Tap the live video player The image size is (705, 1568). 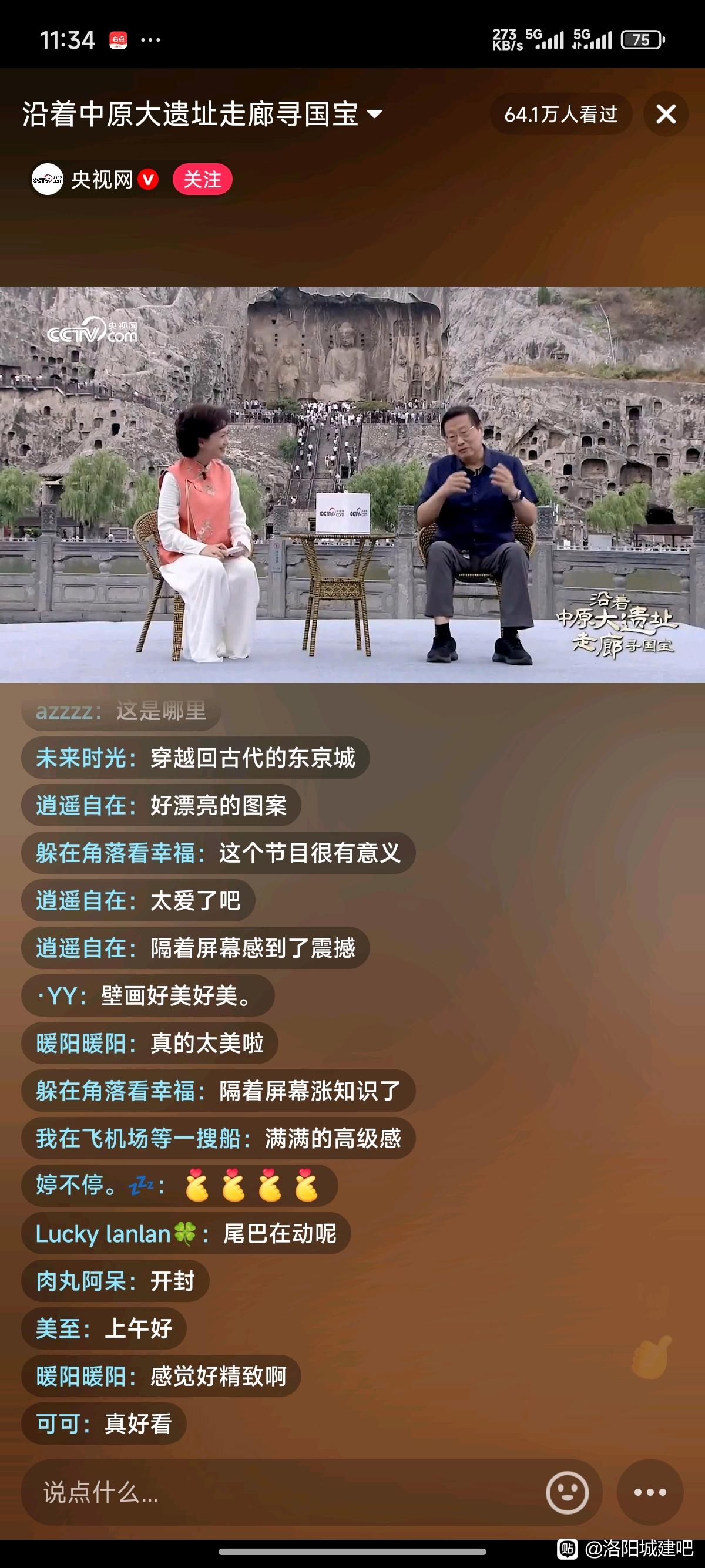[x=352, y=484]
